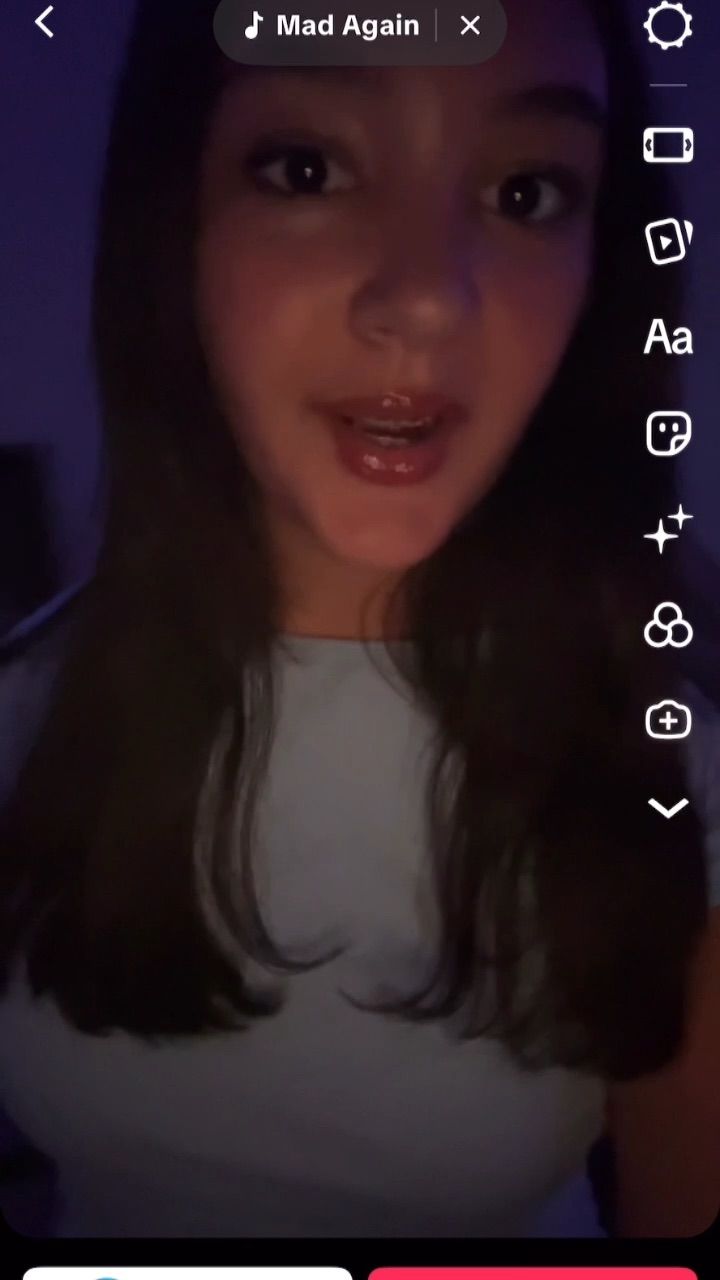
Task: Open the color filters tool
Action: [x=668, y=626]
